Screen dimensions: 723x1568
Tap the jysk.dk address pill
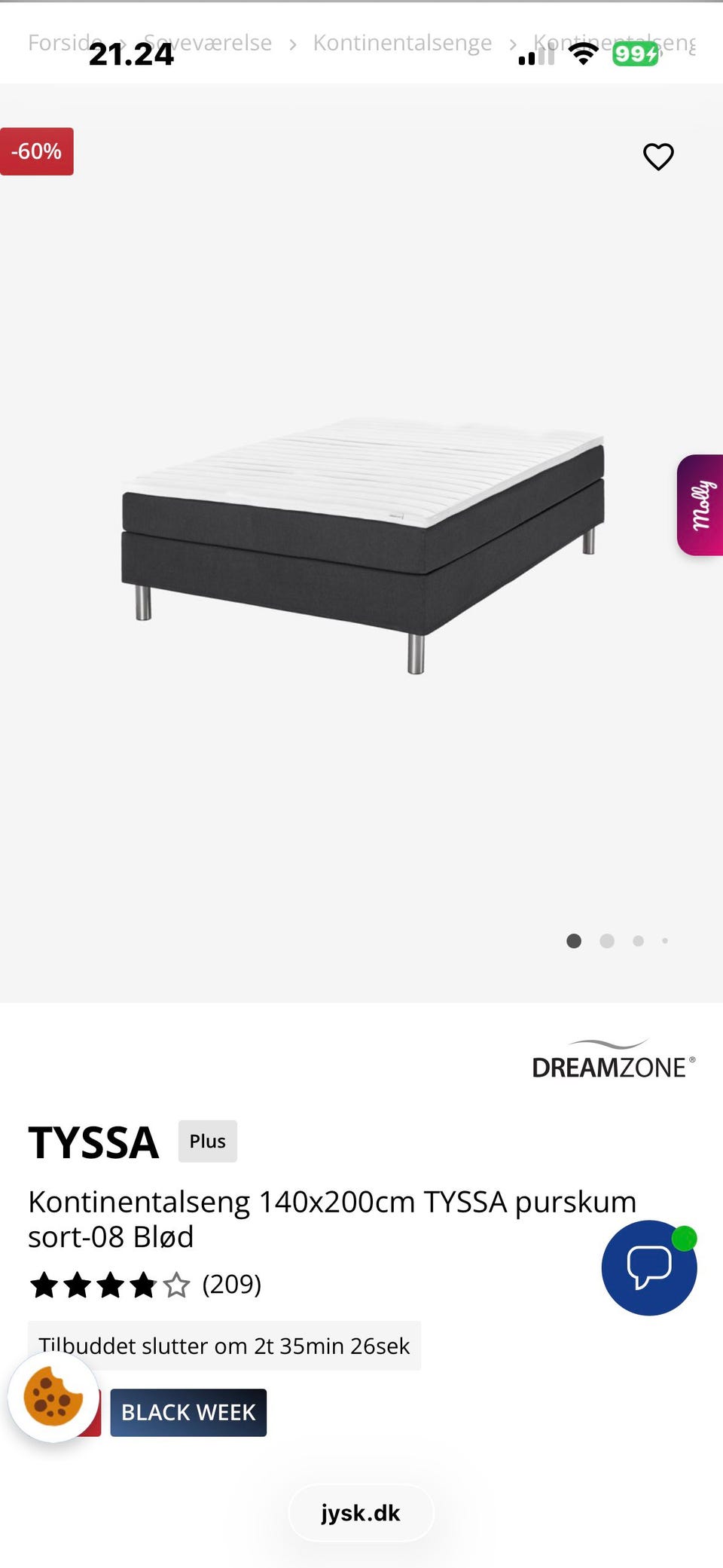(361, 1513)
